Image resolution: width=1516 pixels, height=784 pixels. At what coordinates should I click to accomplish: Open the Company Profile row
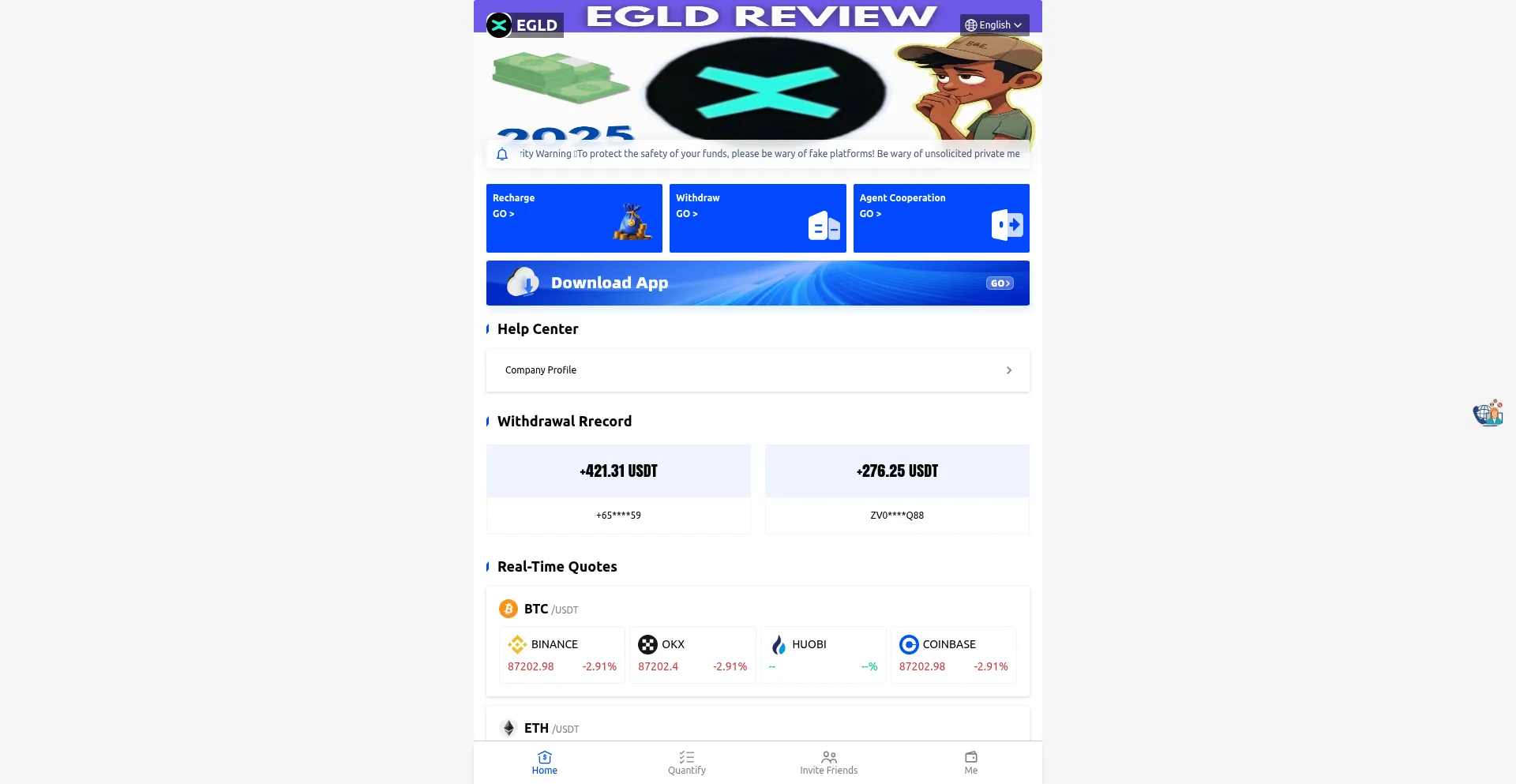point(757,370)
